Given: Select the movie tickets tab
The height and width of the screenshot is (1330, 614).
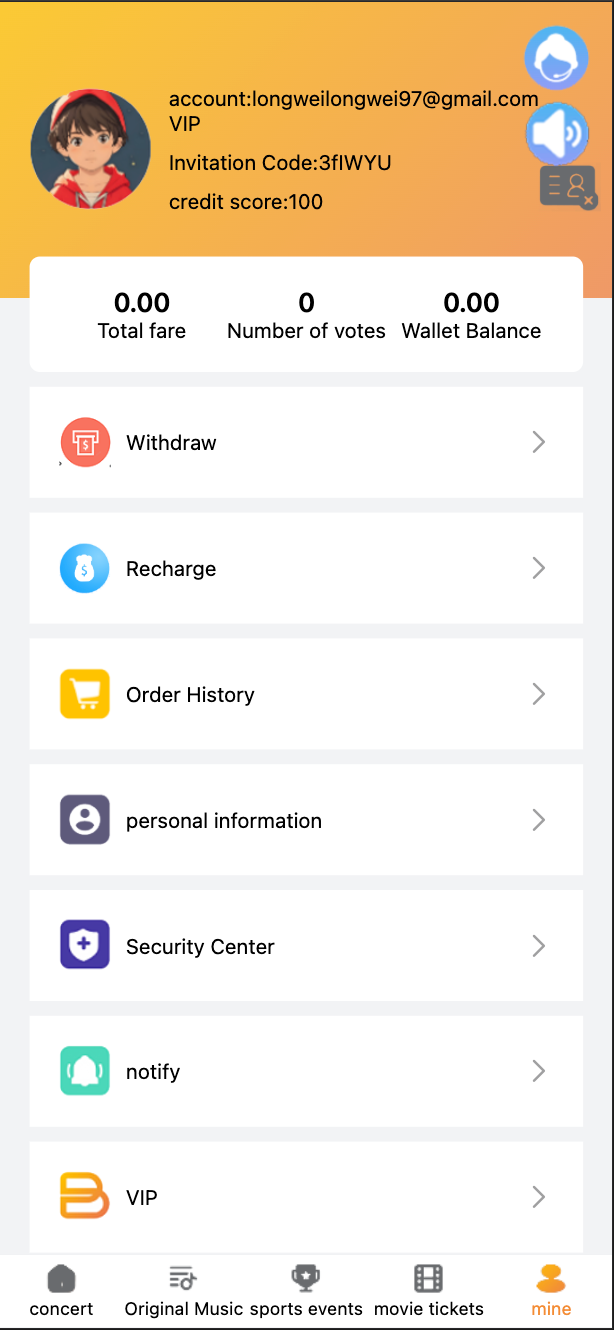Looking at the screenshot, I should [x=428, y=1290].
